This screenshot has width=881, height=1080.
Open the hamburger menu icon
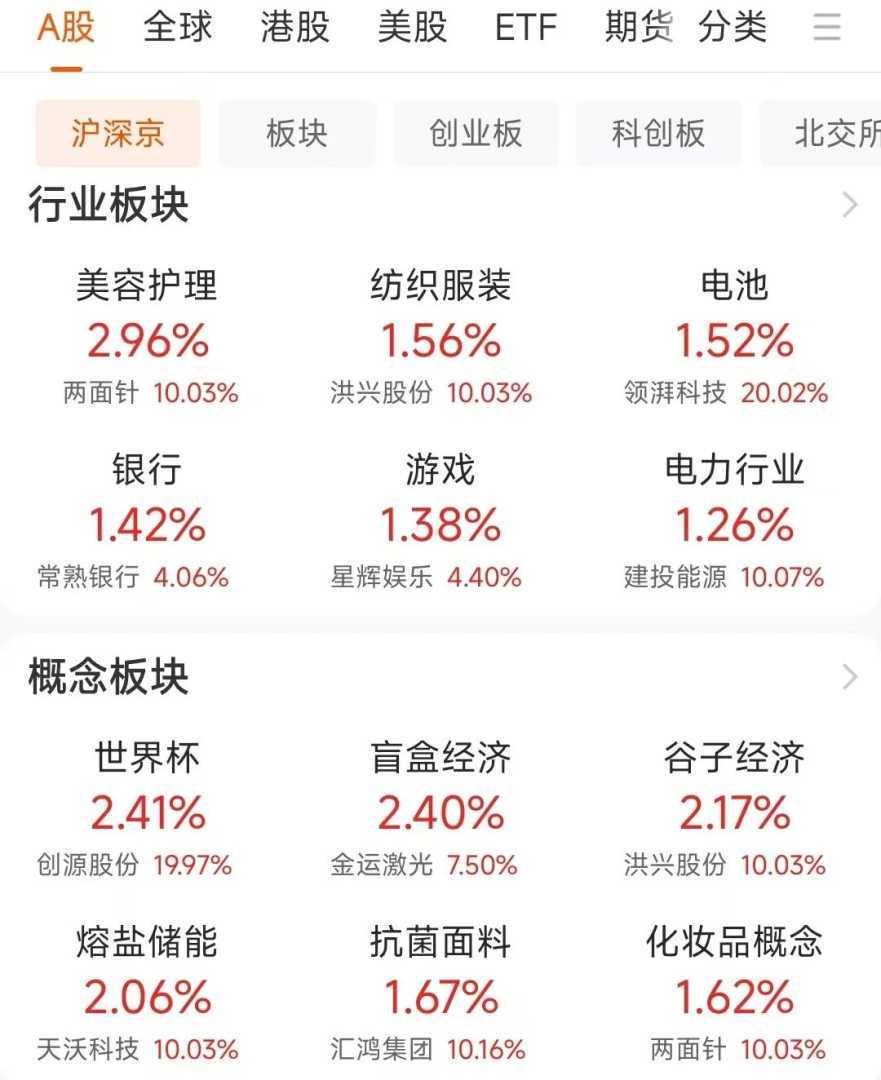click(827, 28)
